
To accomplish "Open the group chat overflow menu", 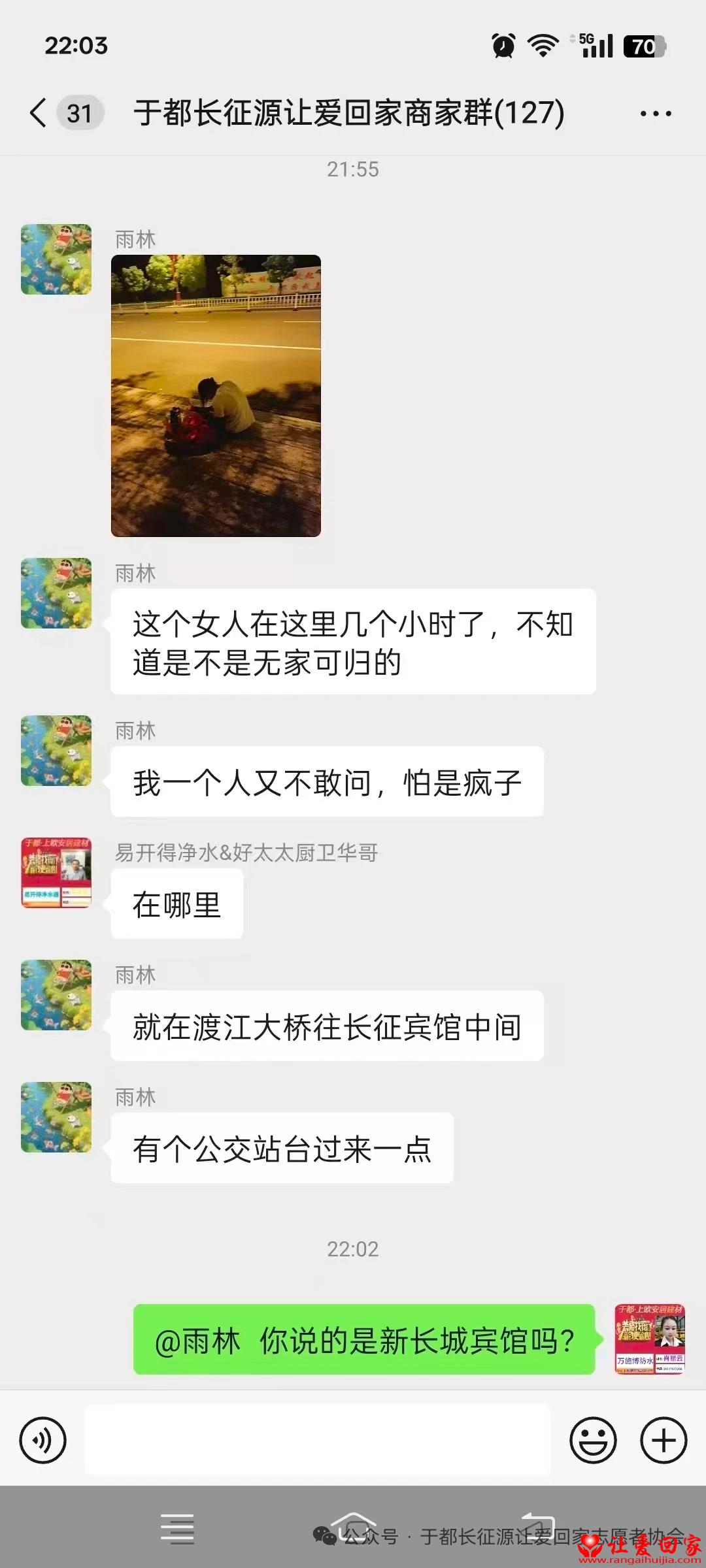I will pyautogui.click(x=655, y=114).
